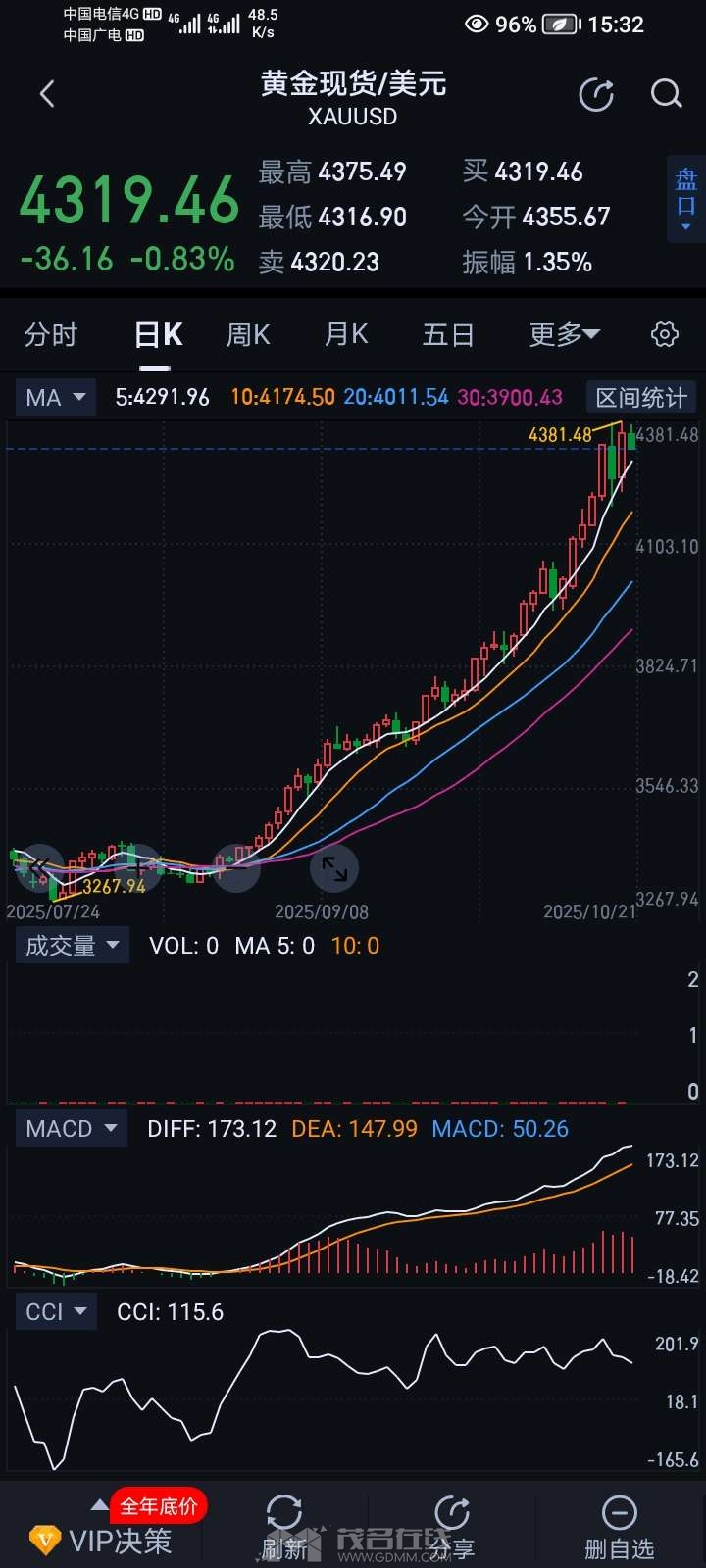
Task: Share this chart via 分享 button
Action: [452, 1530]
